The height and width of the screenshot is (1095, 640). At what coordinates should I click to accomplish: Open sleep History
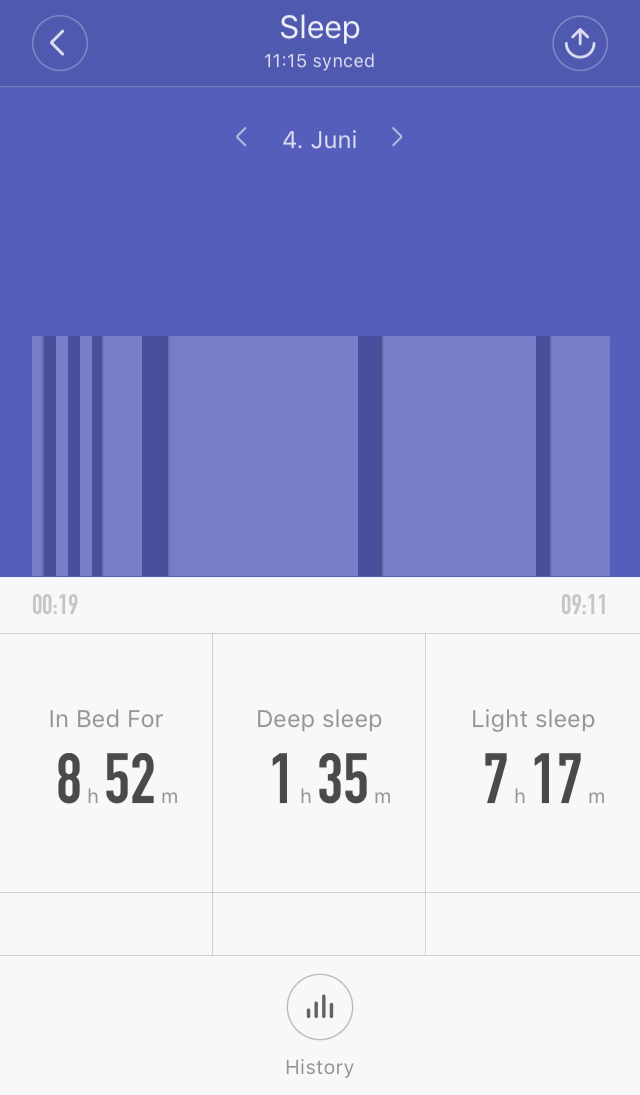click(320, 1024)
